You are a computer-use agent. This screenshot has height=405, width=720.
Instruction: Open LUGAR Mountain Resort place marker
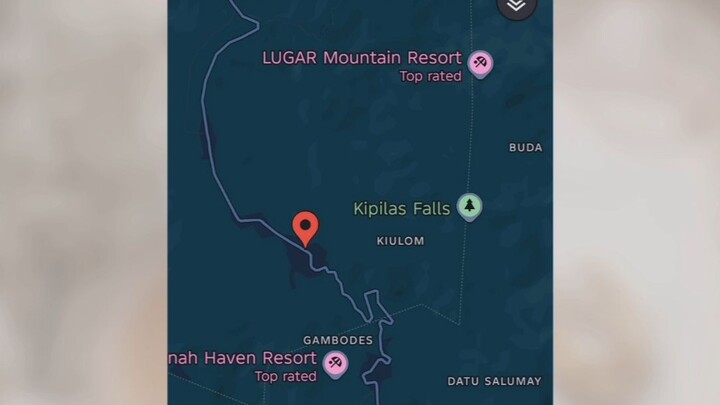pyautogui.click(x=481, y=64)
